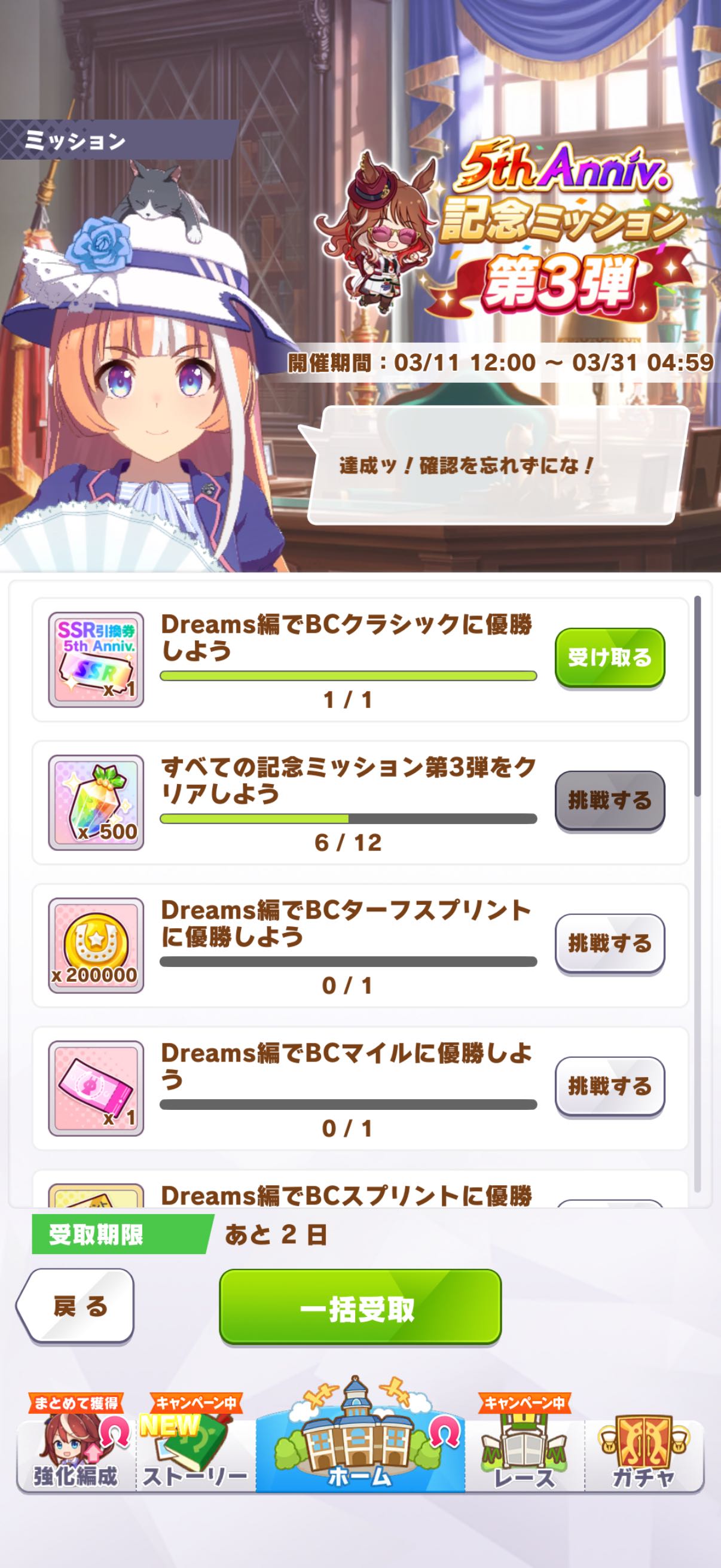The height and width of the screenshot is (1568, 721).
Task: Tap 挑戦する for すべての記念ミッション第3弾
Action: 609,800
